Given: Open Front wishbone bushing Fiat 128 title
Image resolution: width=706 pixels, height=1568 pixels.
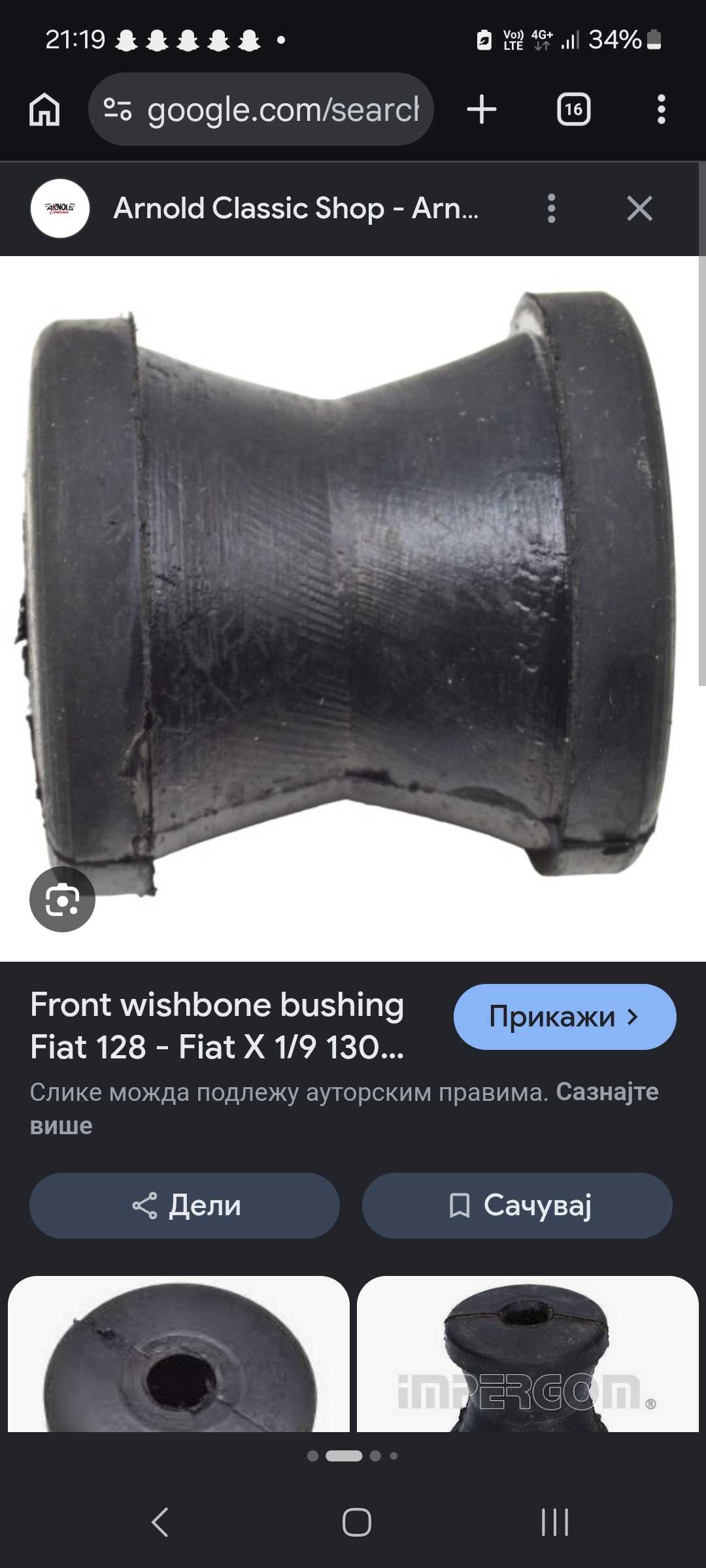Looking at the screenshot, I should click(x=217, y=1026).
